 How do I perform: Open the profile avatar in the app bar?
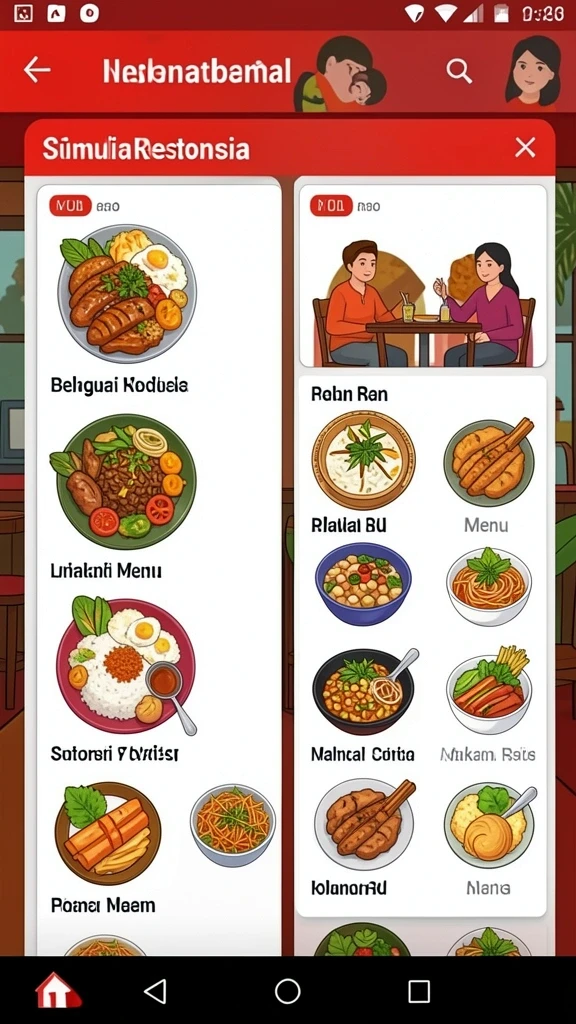click(534, 72)
